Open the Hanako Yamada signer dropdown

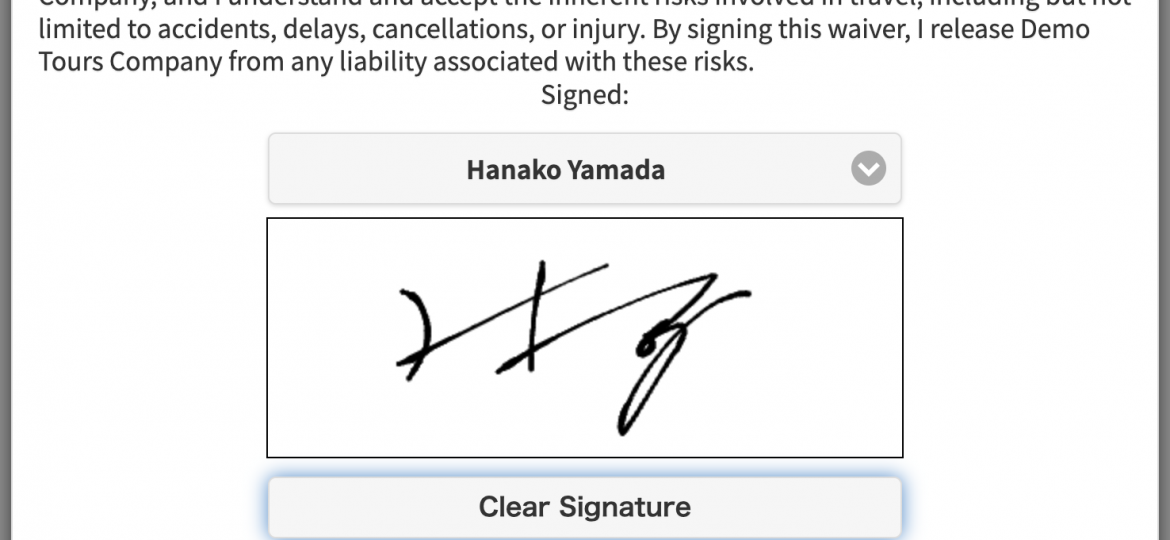pyautogui.click(x=584, y=169)
